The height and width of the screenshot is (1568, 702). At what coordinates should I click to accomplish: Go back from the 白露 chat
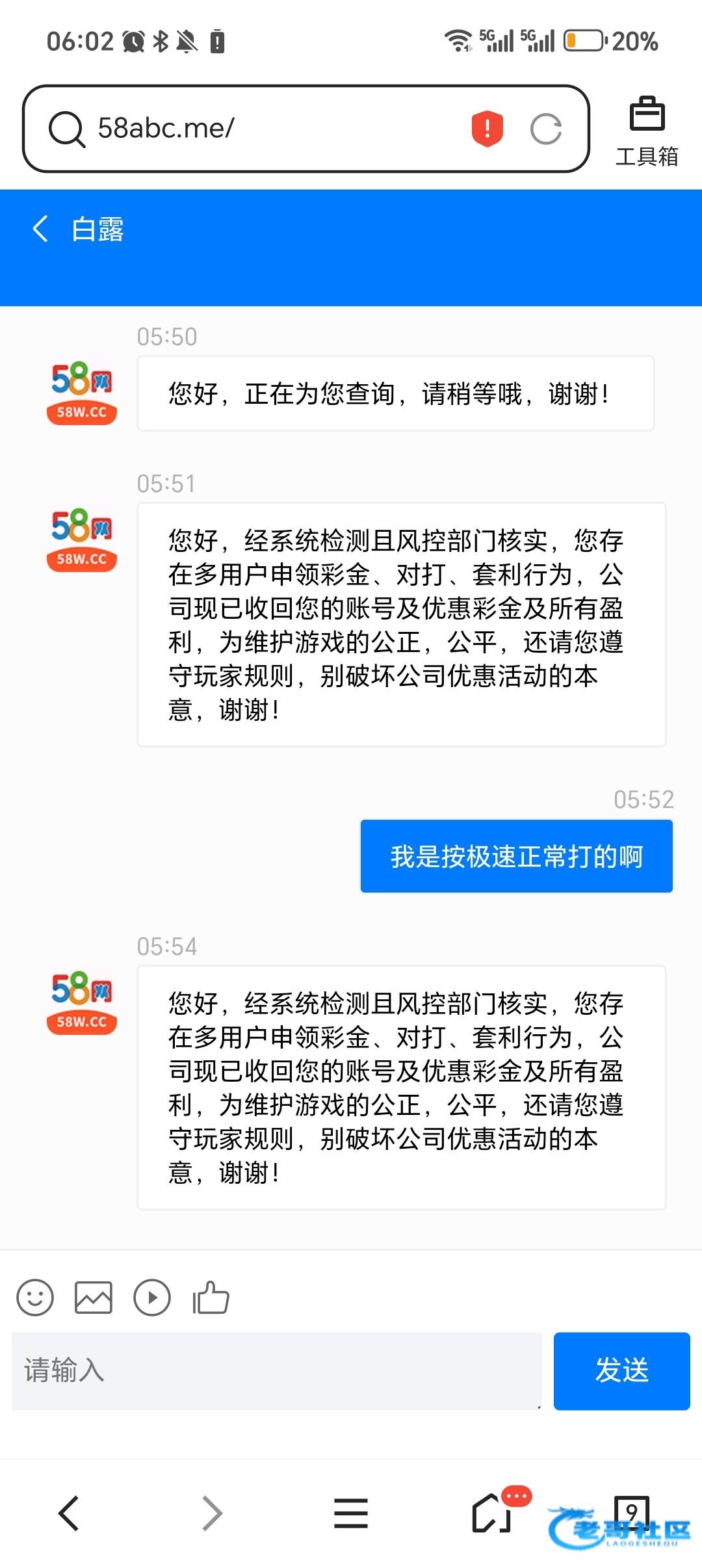point(40,229)
